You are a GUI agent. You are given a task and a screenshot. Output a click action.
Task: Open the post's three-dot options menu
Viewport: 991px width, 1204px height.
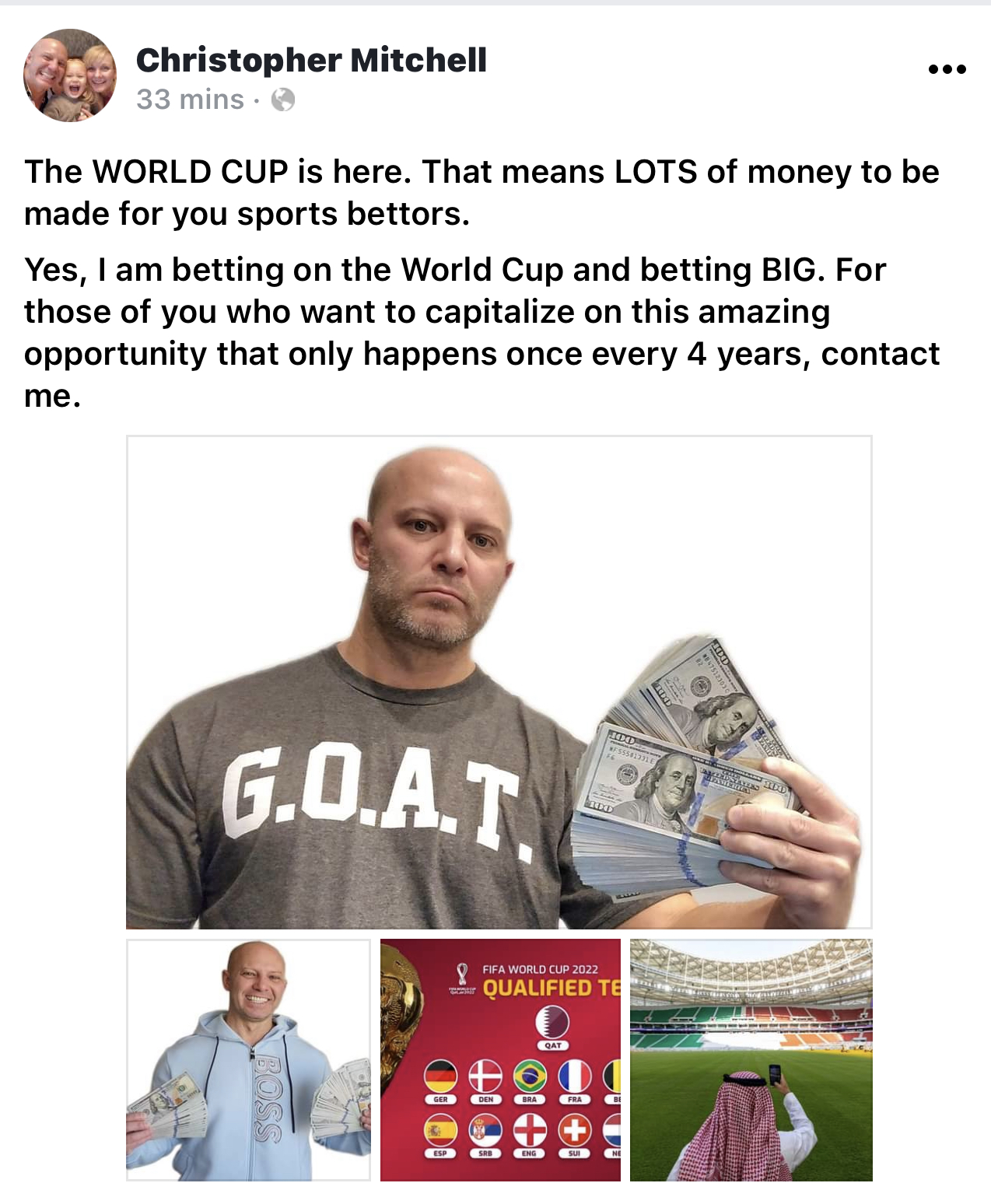coord(947,69)
